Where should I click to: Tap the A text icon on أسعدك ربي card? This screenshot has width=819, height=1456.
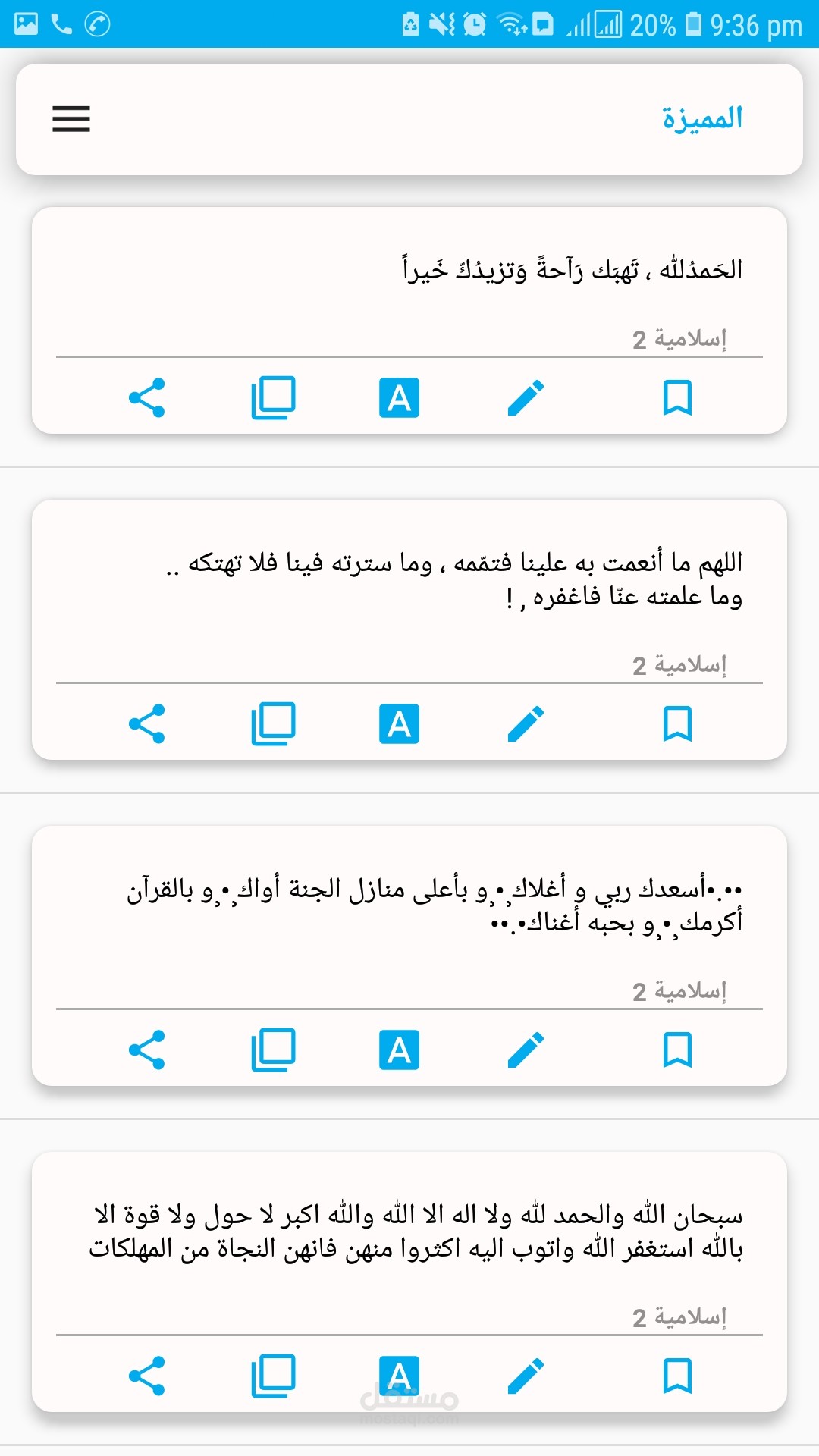click(399, 1050)
